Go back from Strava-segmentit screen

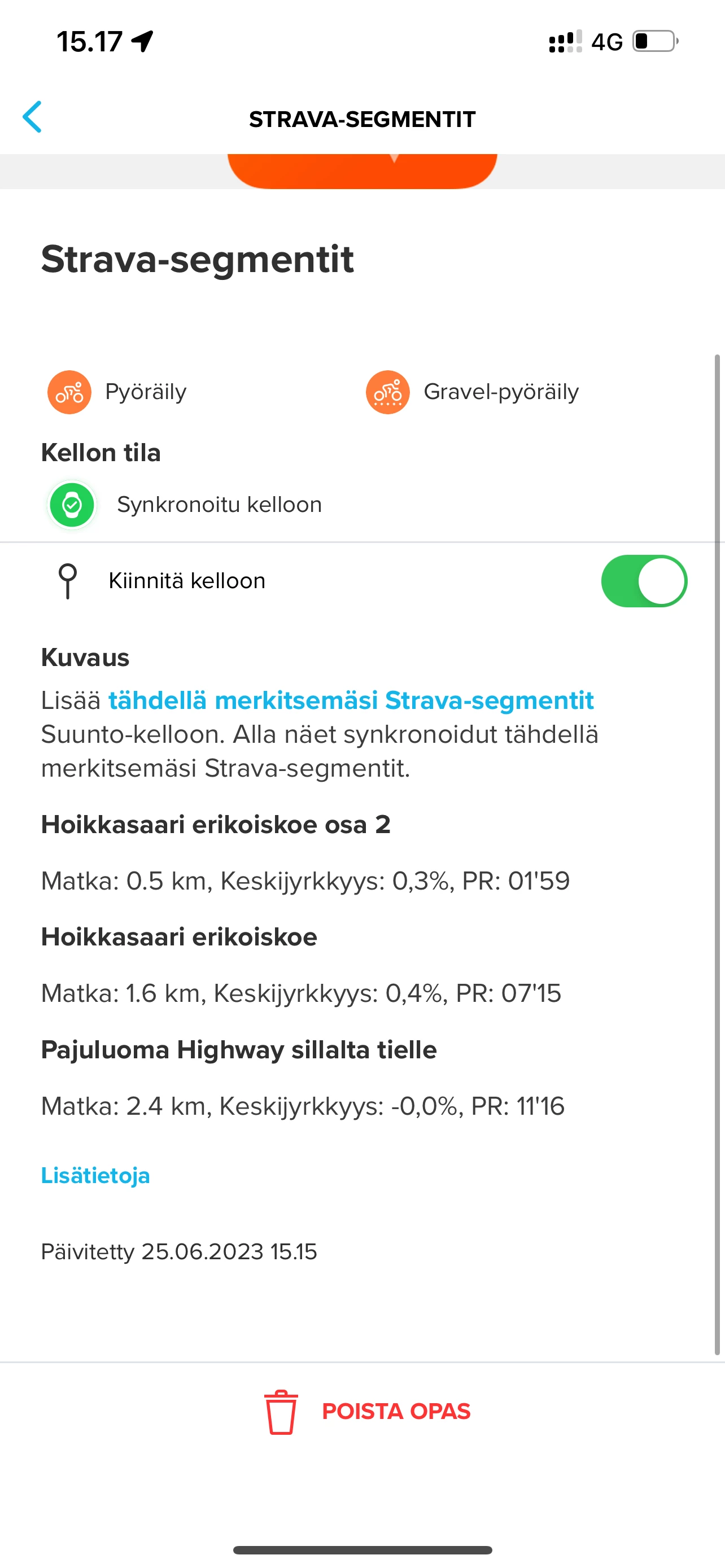coord(33,117)
